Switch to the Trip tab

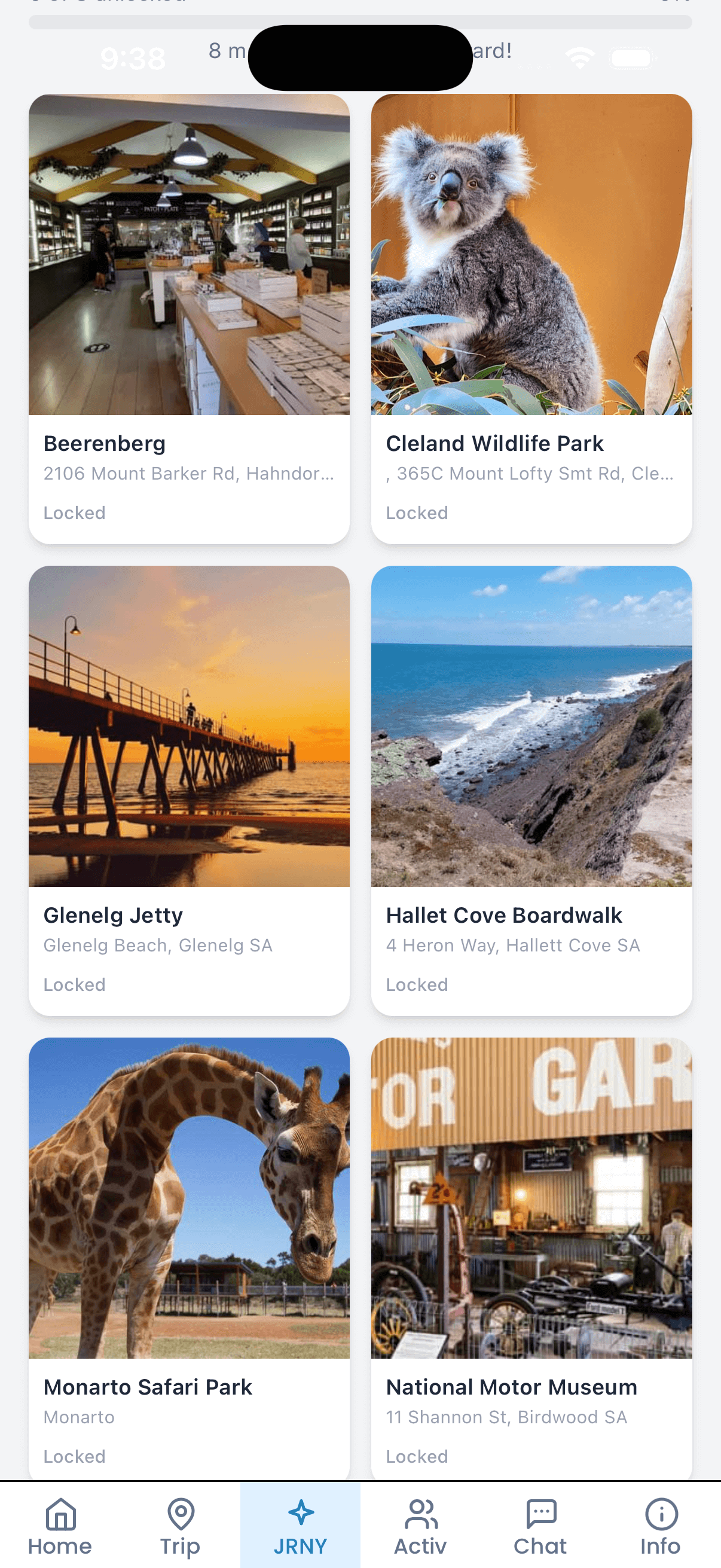(x=180, y=1526)
